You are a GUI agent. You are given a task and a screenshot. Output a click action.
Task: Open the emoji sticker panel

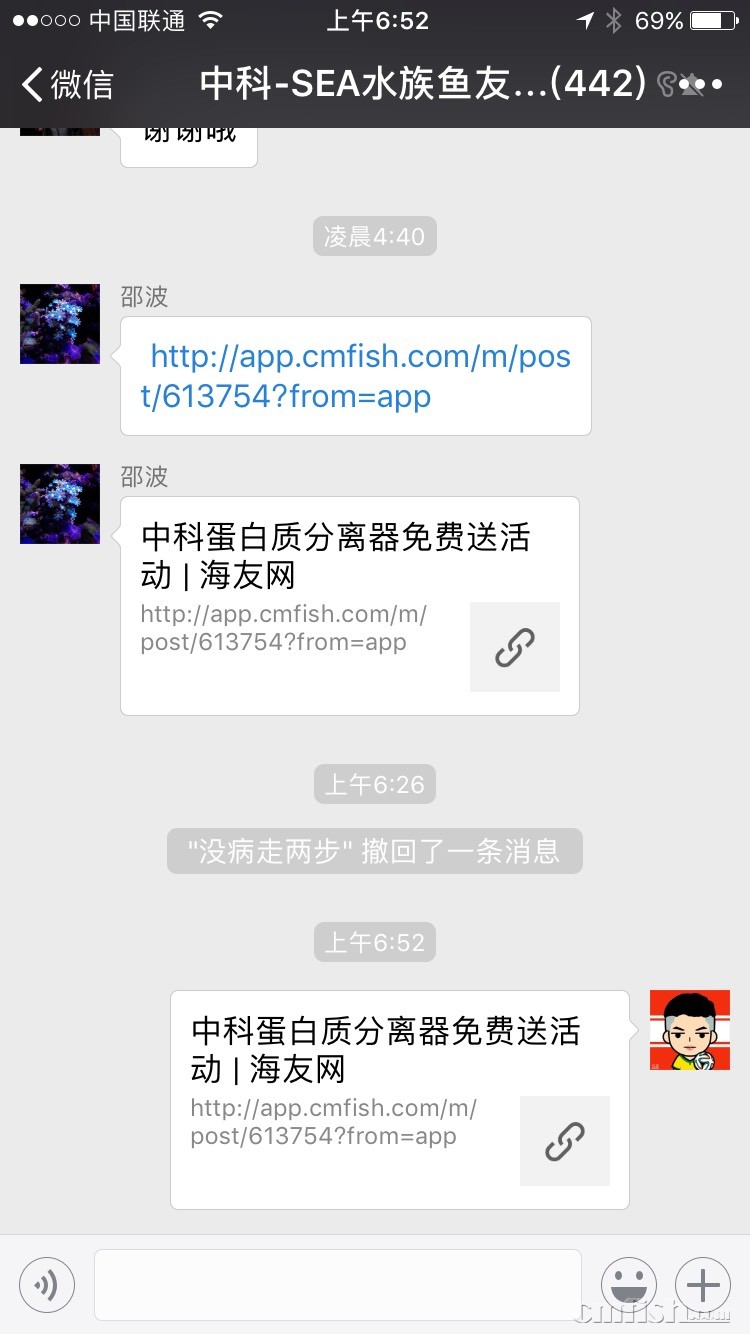tap(628, 1285)
